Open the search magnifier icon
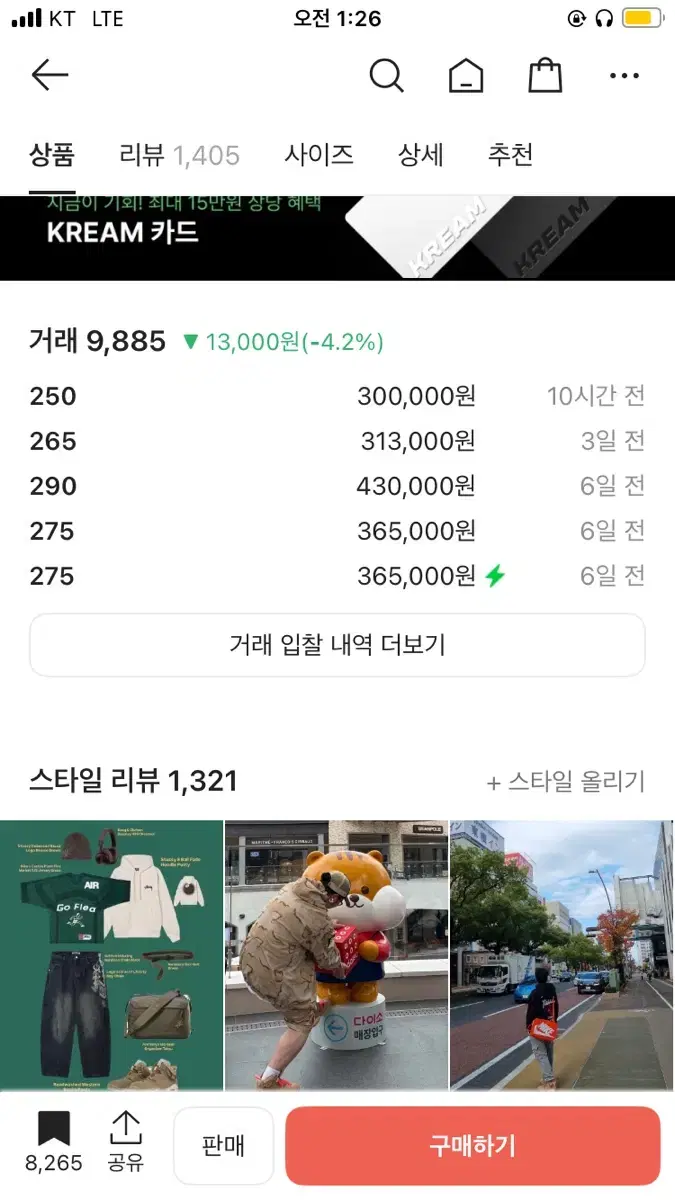 point(386,75)
